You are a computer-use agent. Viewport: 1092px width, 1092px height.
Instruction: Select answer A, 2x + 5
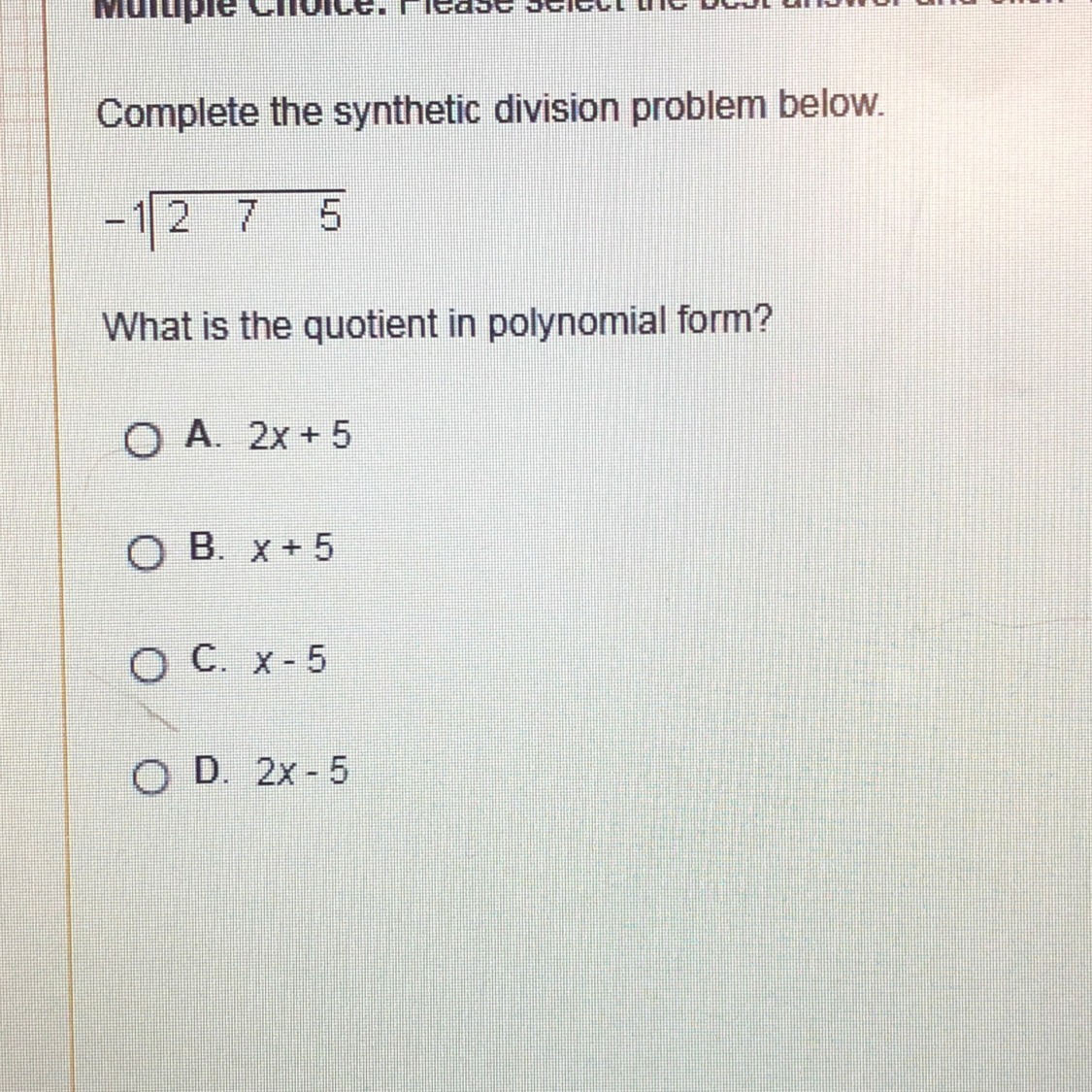point(142,442)
